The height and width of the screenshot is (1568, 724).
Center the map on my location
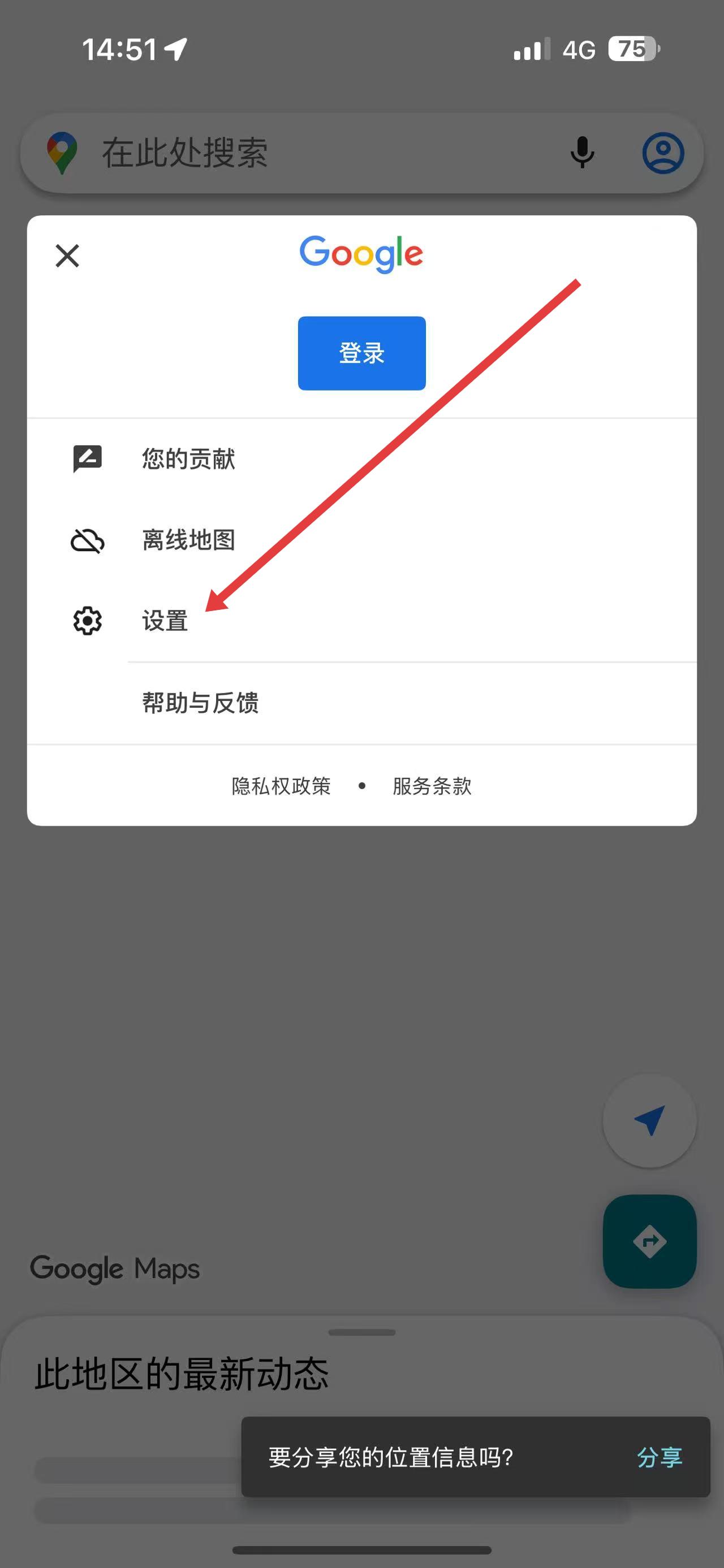click(649, 1120)
